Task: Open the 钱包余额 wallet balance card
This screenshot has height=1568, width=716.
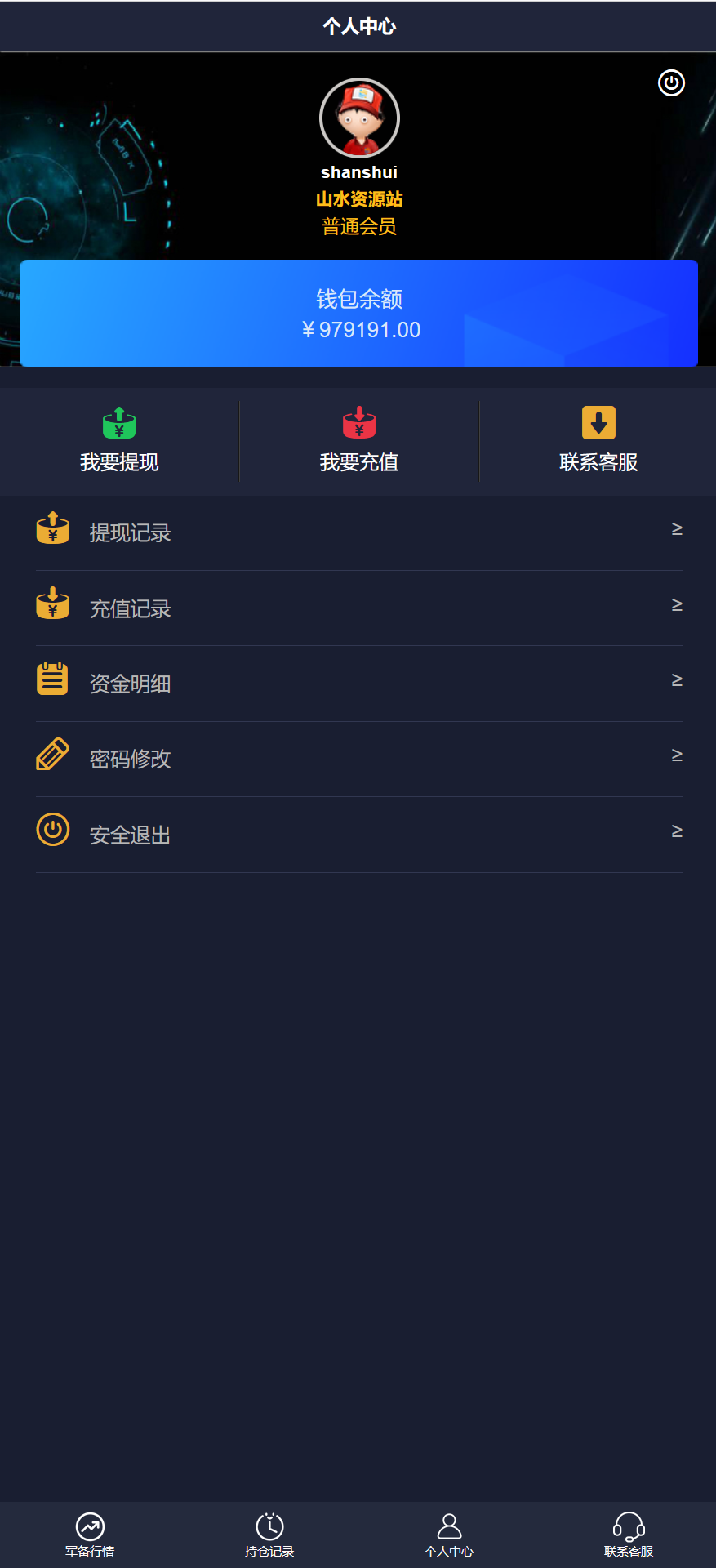Action: click(359, 314)
